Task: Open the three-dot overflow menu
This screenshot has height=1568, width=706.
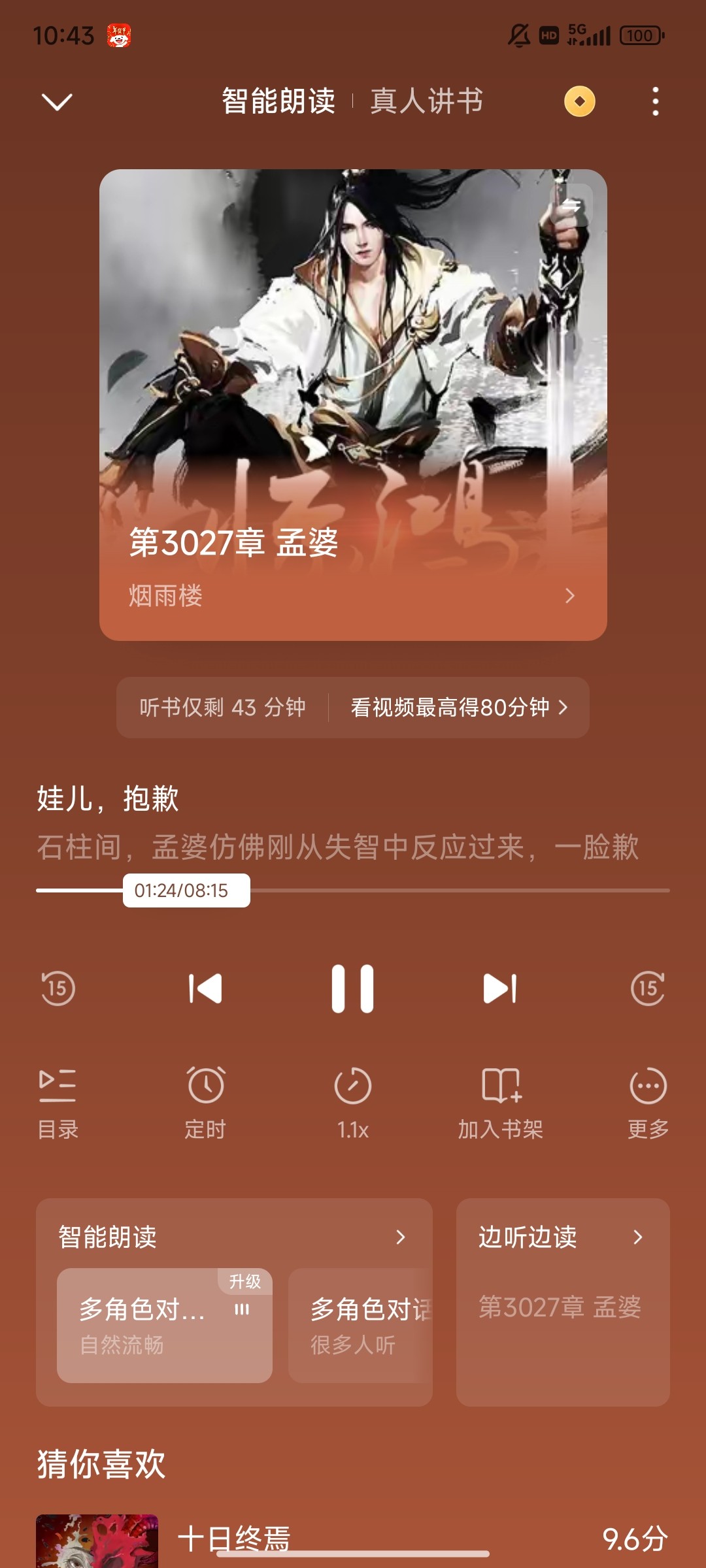Action: tap(655, 102)
